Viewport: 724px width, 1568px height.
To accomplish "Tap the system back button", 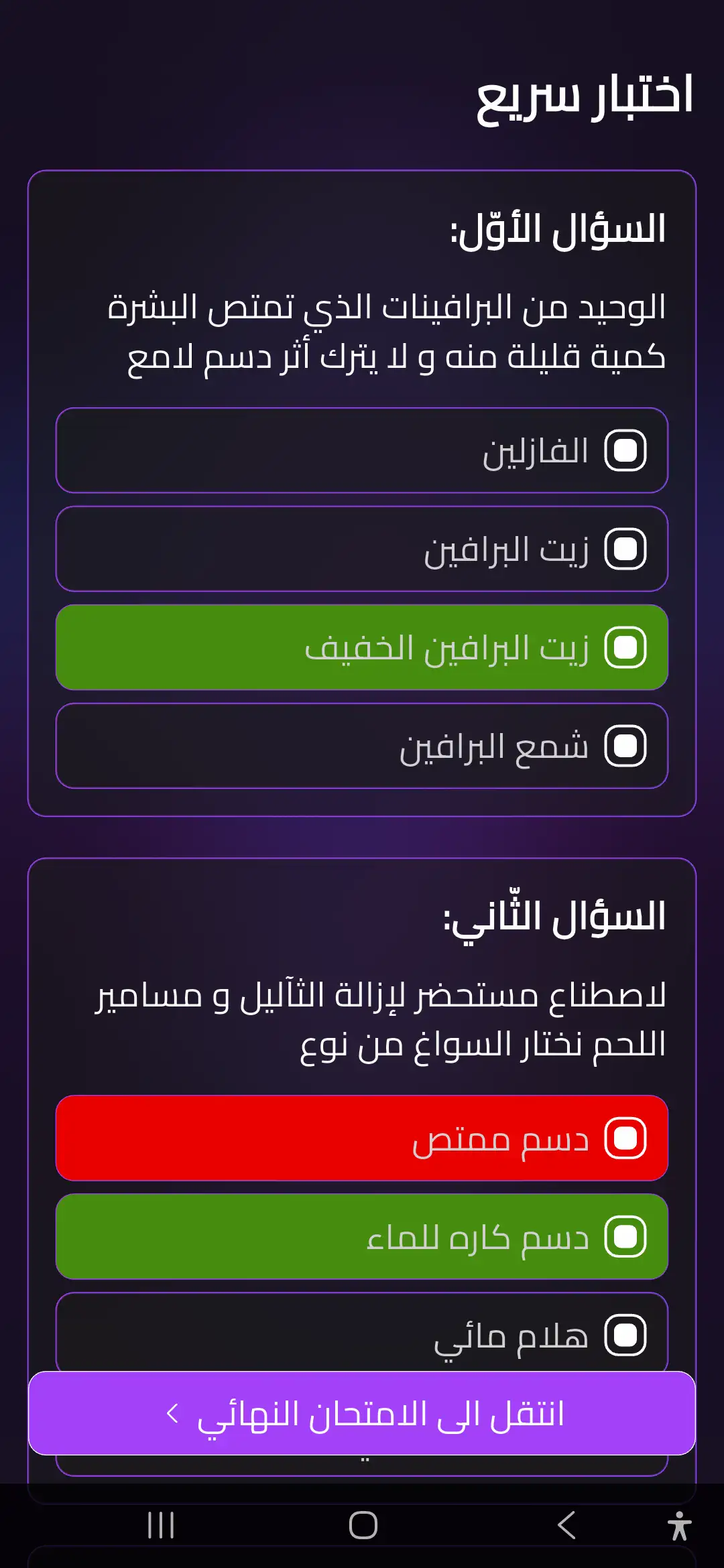I will pos(566,1526).
